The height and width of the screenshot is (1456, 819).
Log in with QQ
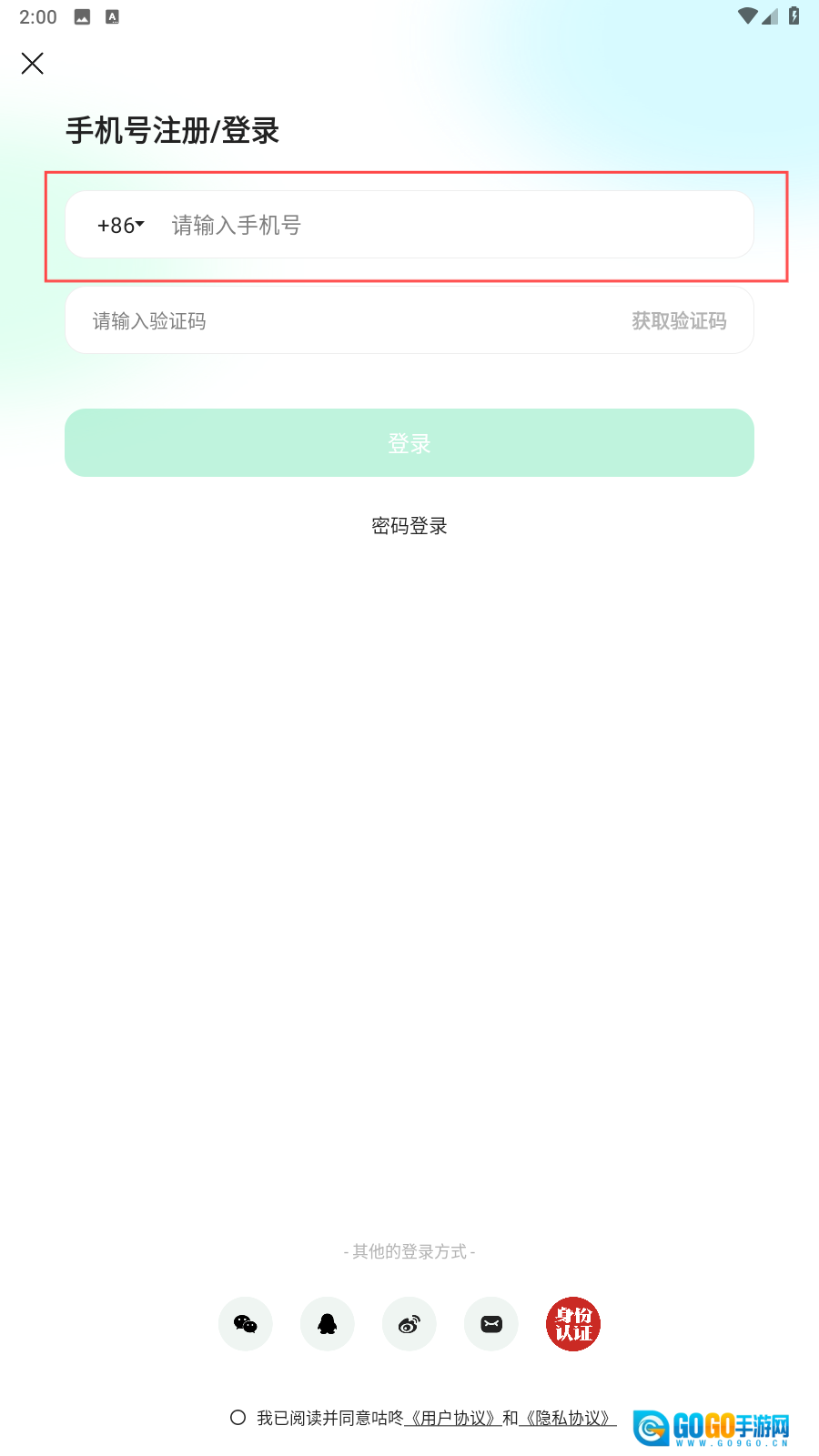coord(328,1324)
